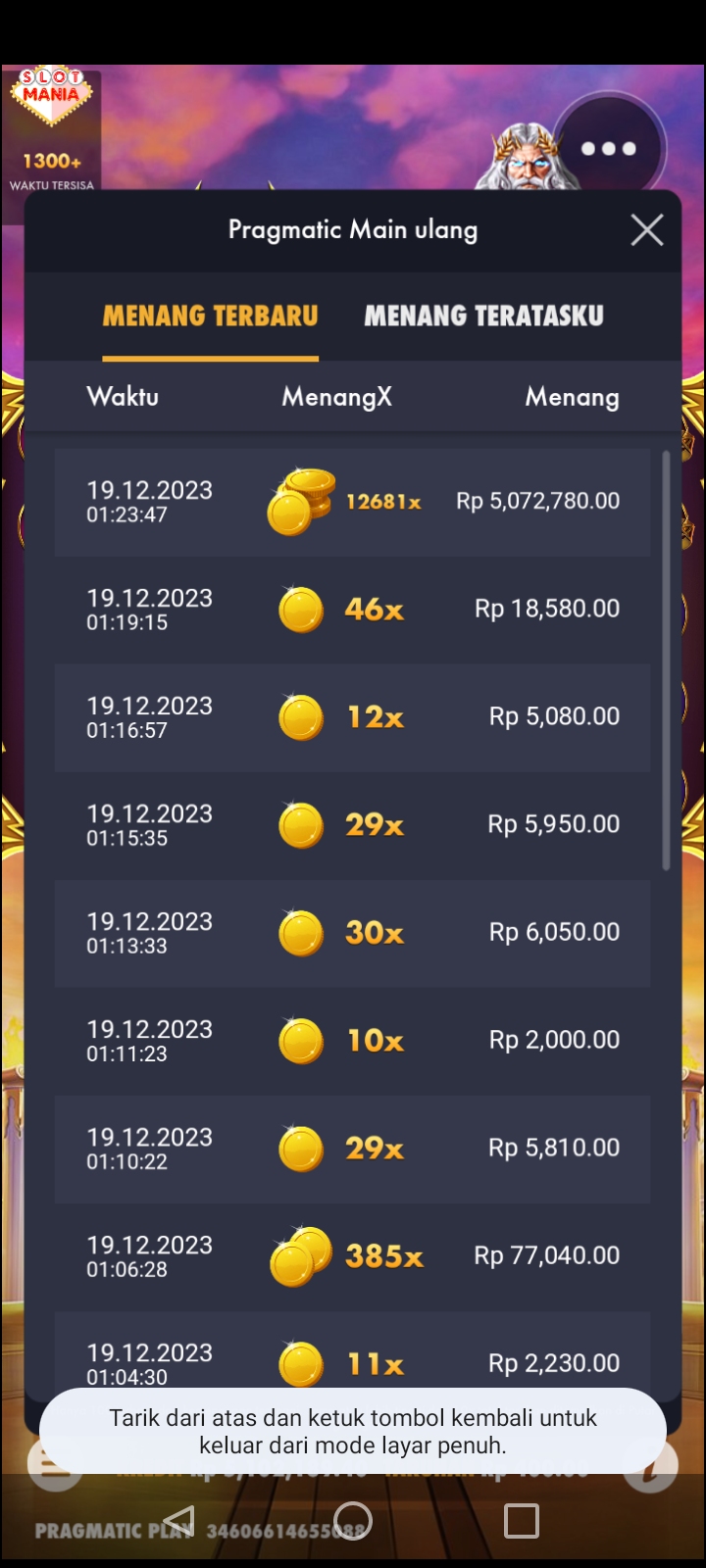The image size is (706, 1568).
Task: Replay the 12681x win from 01:23:47
Action: [352, 502]
